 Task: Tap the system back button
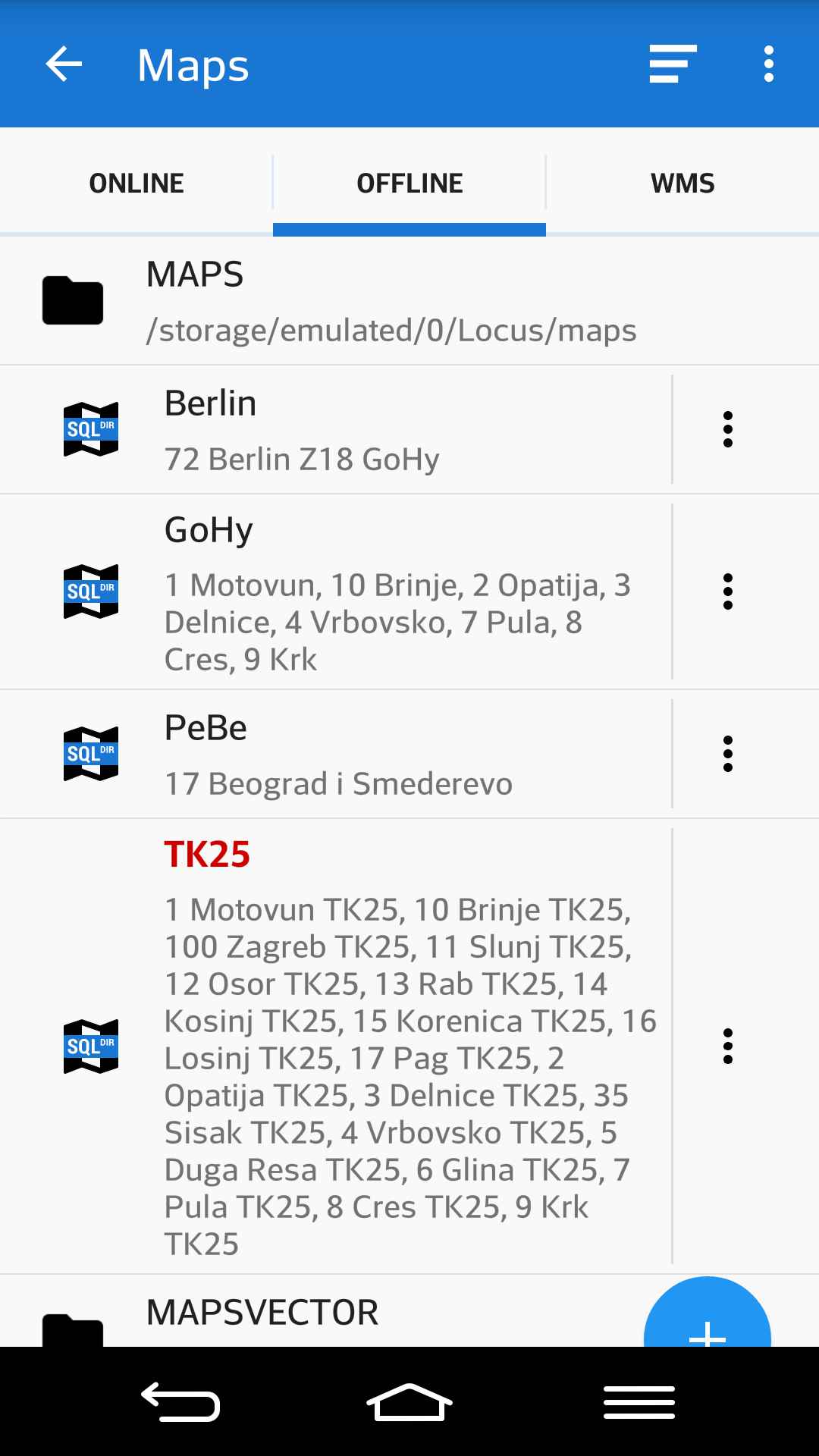coord(180,1403)
